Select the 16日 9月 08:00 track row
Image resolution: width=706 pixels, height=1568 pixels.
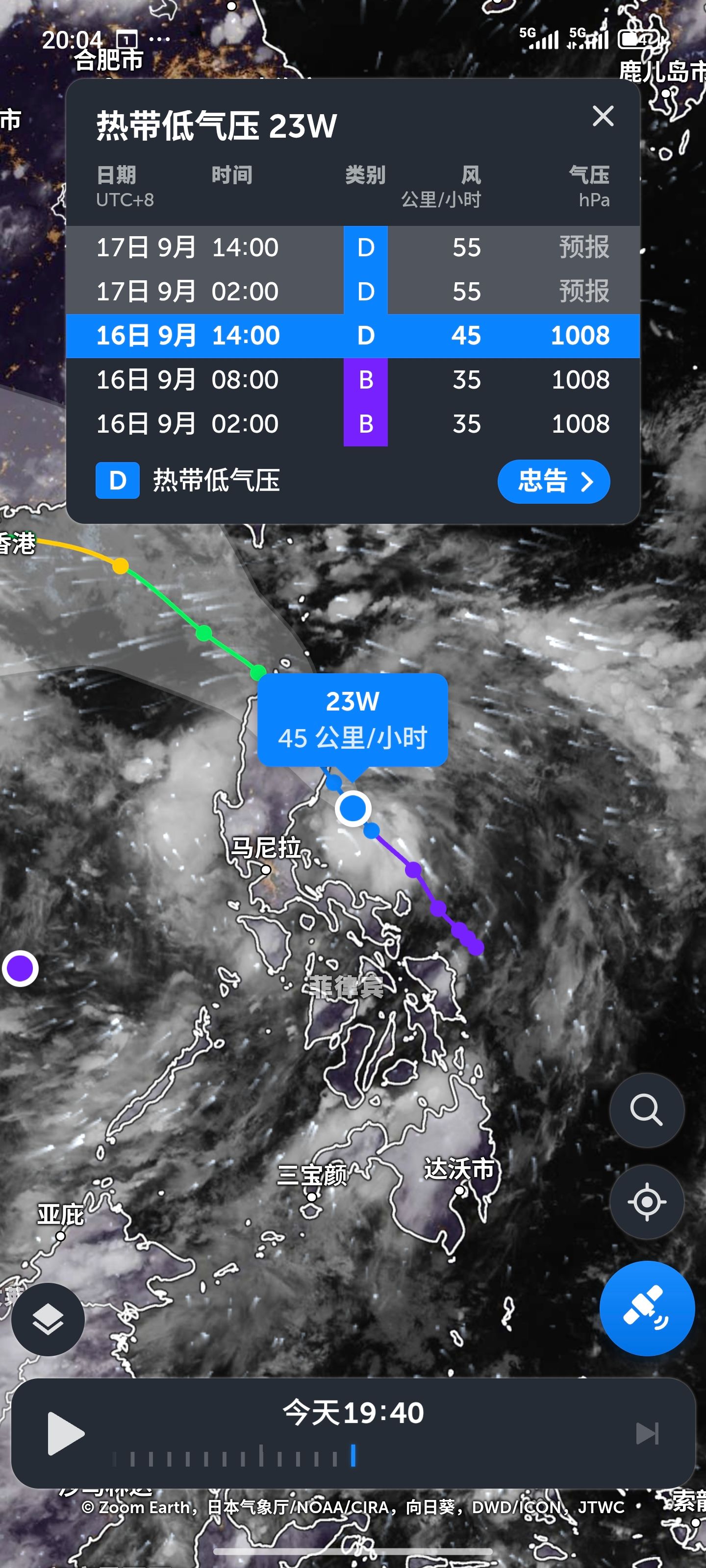pyautogui.click(x=353, y=380)
